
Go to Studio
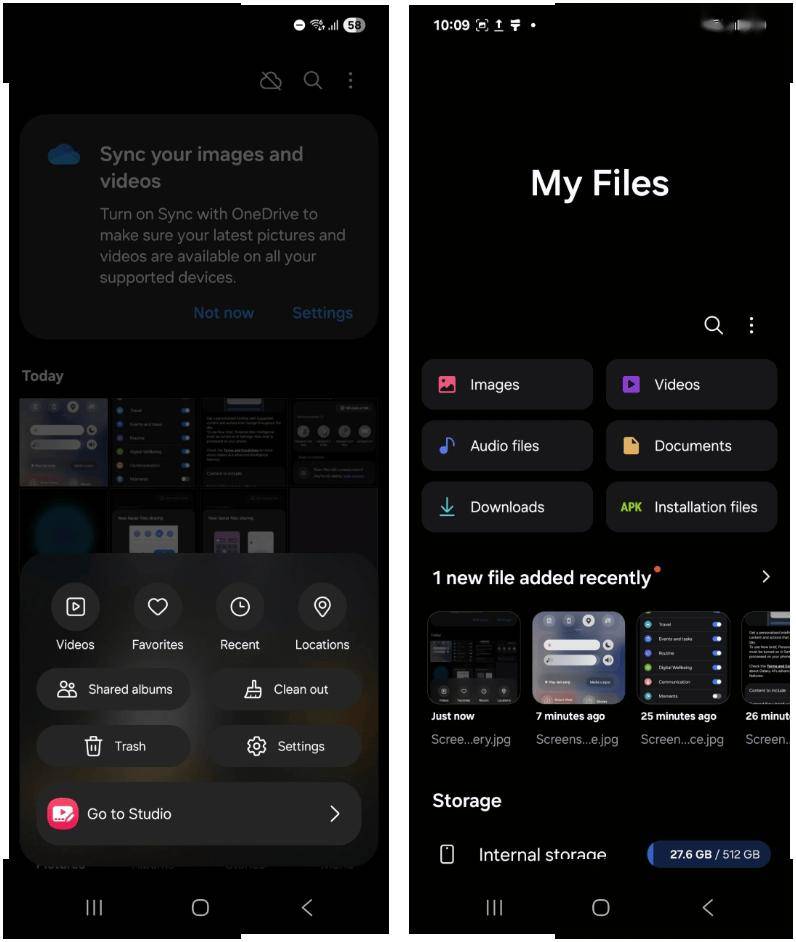point(199,814)
